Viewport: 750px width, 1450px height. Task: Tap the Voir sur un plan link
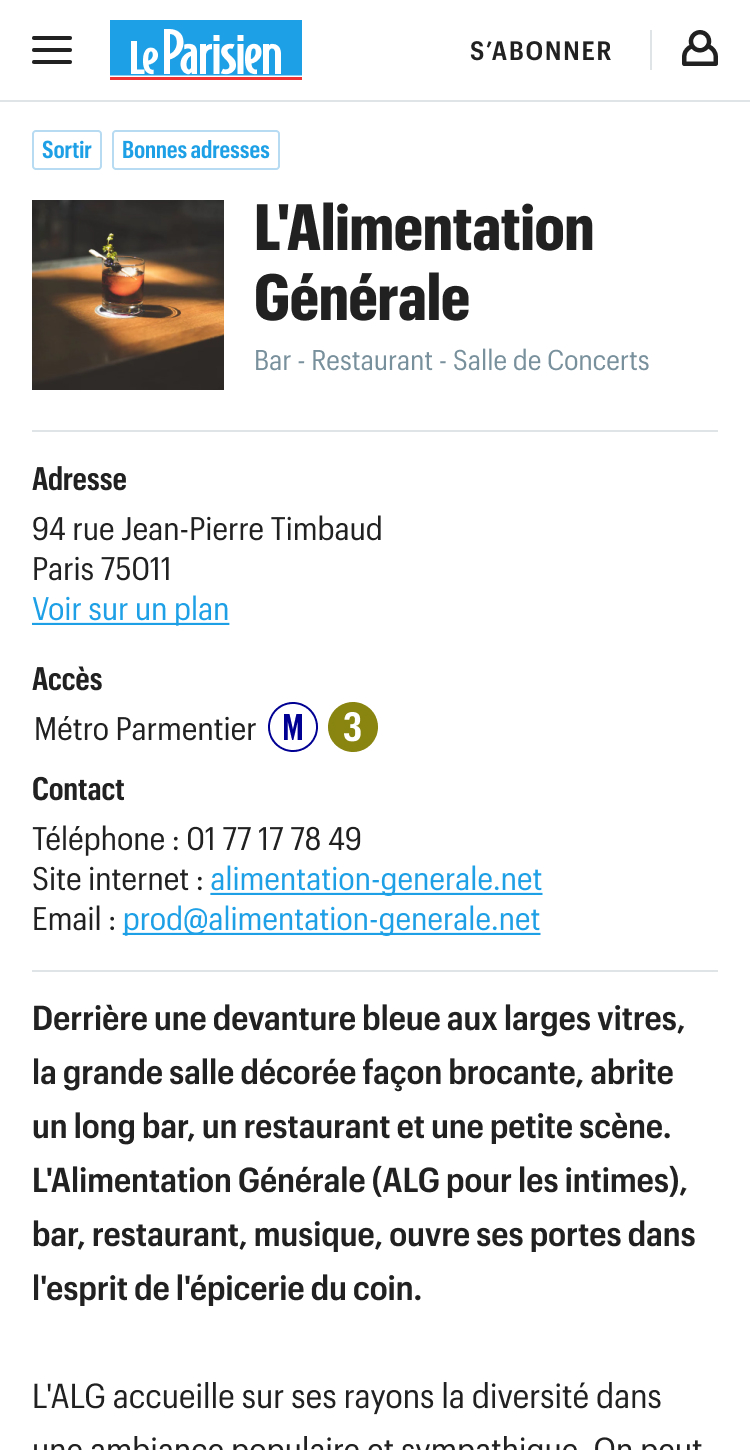point(131,609)
